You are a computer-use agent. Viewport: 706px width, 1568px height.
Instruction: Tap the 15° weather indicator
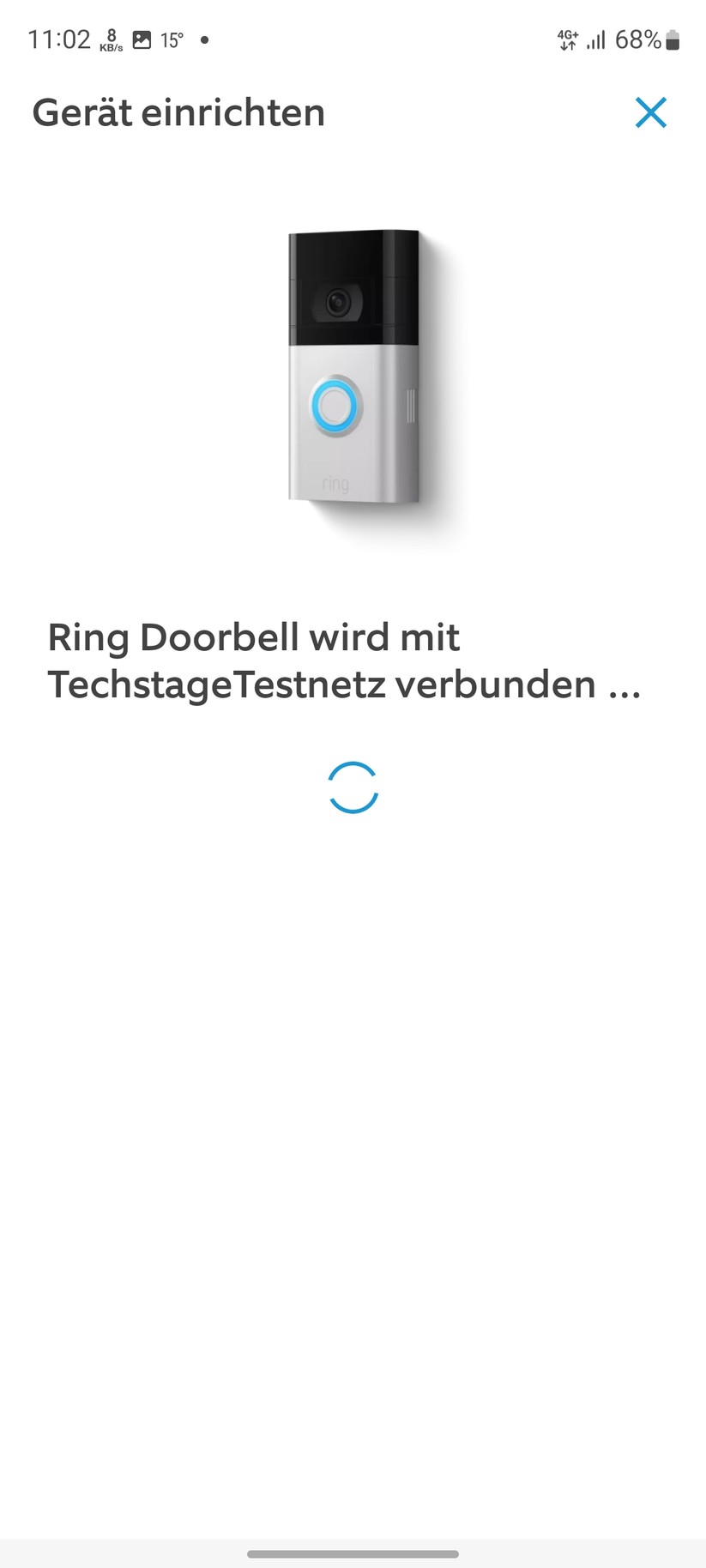[x=172, y=39]
